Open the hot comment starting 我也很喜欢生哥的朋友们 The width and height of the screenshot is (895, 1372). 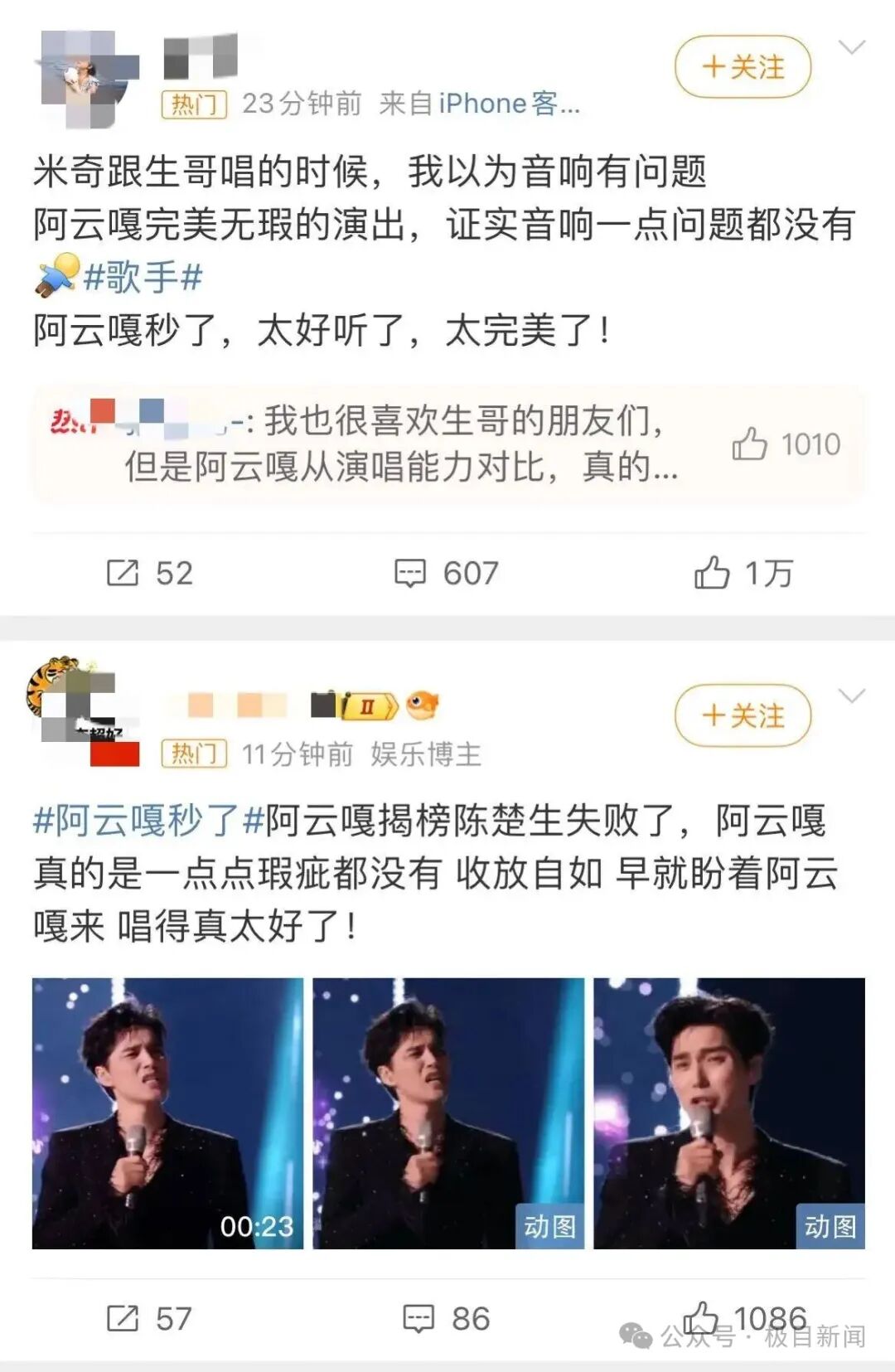(398, 444)
